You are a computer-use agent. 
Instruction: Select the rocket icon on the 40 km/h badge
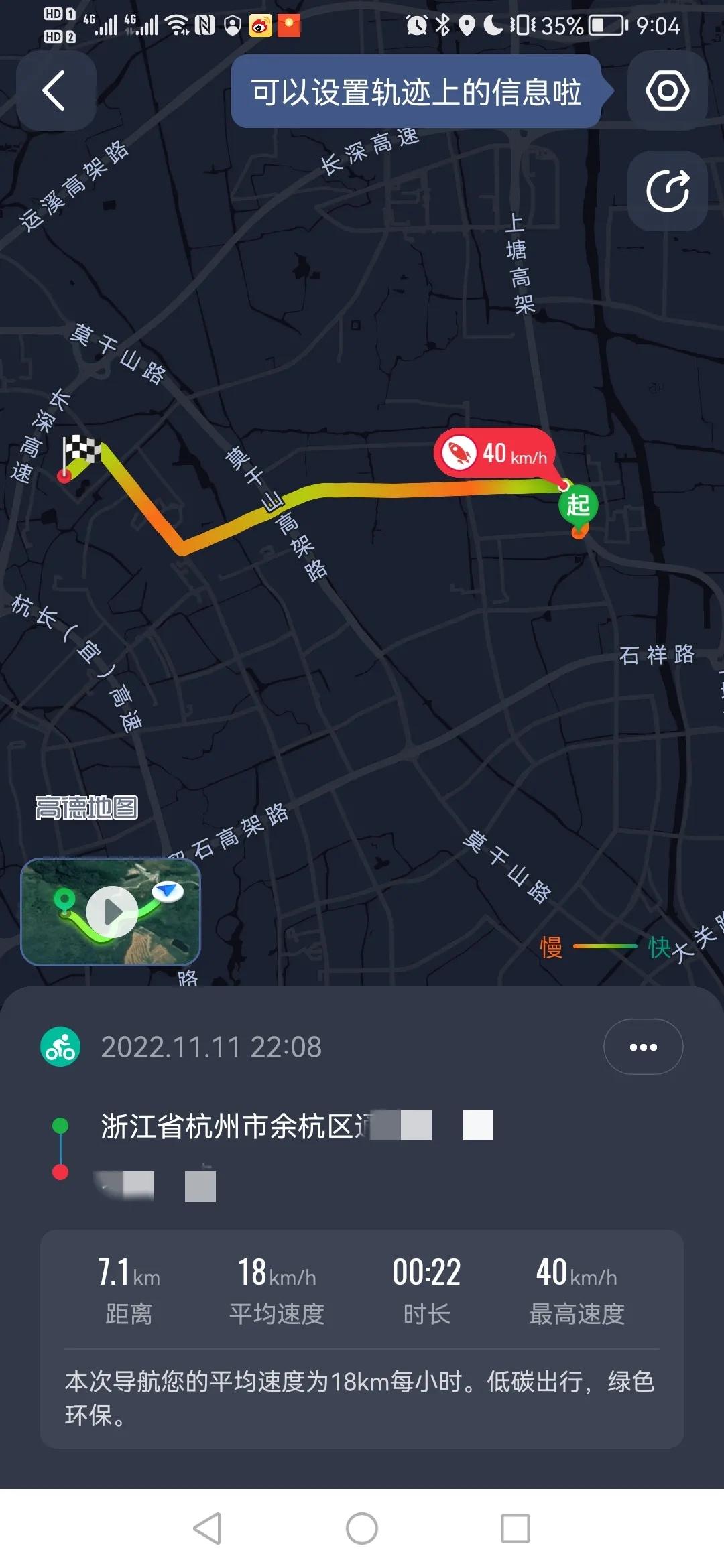[x=459, y=454]
